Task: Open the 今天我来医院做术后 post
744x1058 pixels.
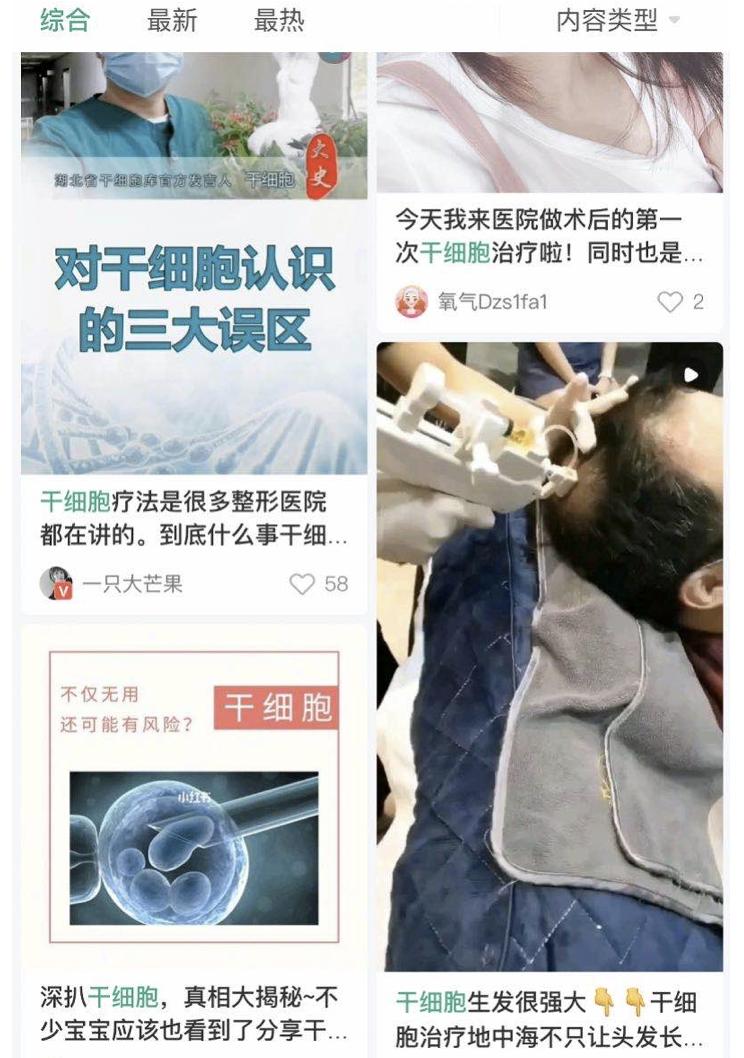Action: pos(549,235)
